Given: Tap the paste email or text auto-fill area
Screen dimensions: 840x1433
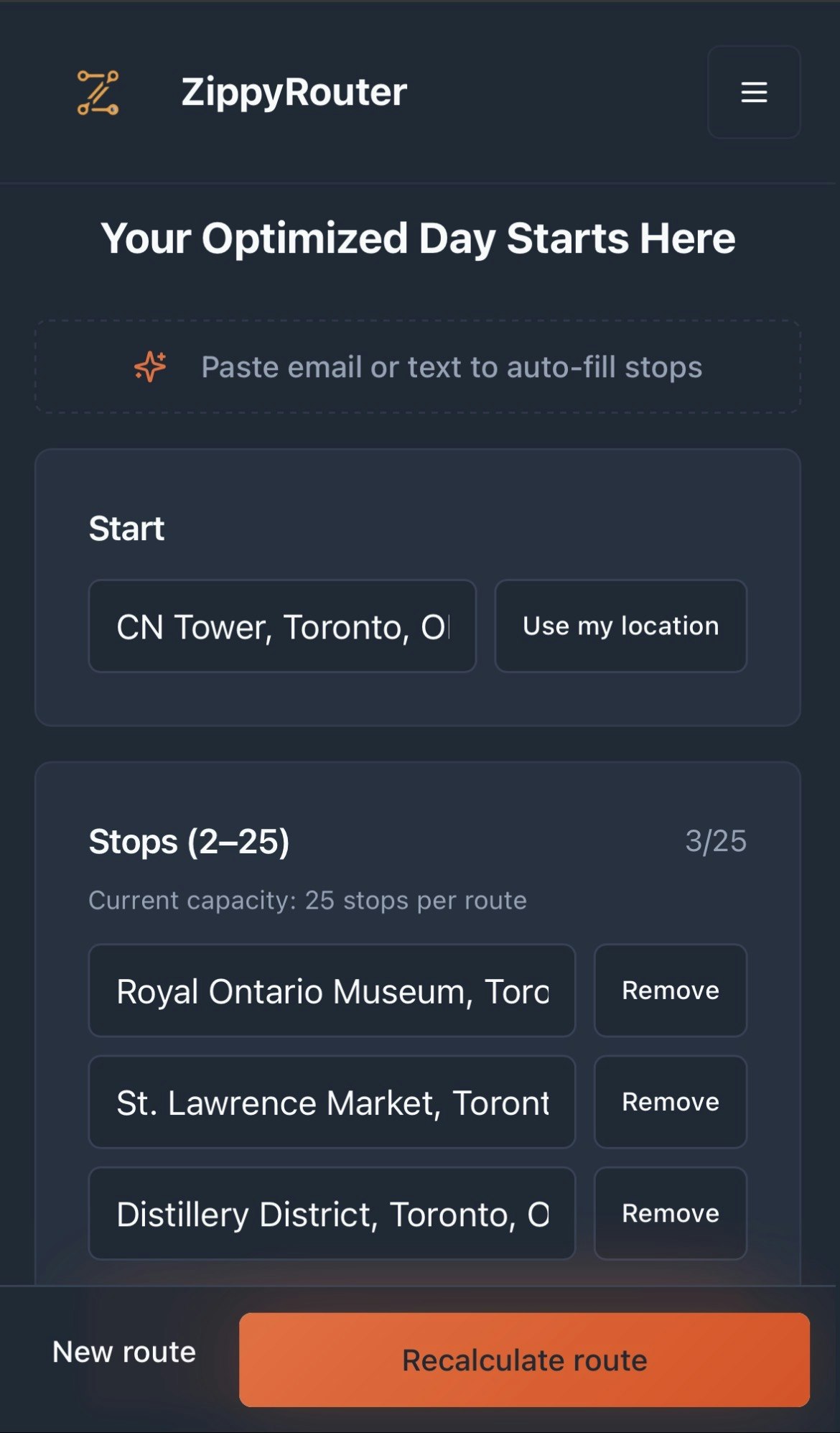Looking at the screenshot, I should click(x=420, y=366).
